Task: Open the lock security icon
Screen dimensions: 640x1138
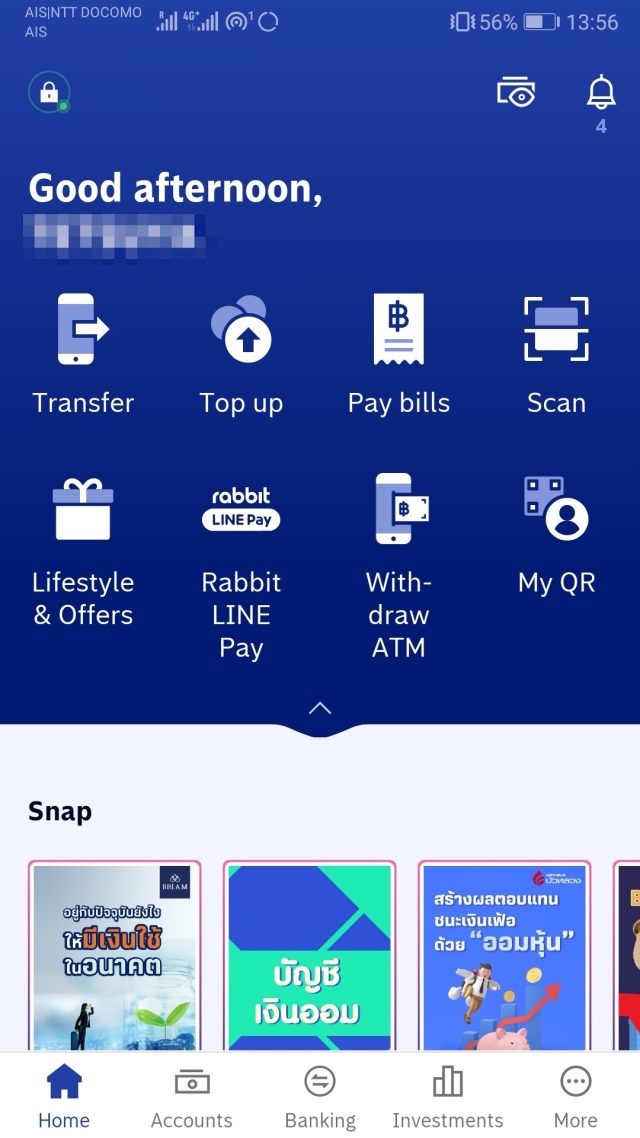Action: click(x=48, y=93)
